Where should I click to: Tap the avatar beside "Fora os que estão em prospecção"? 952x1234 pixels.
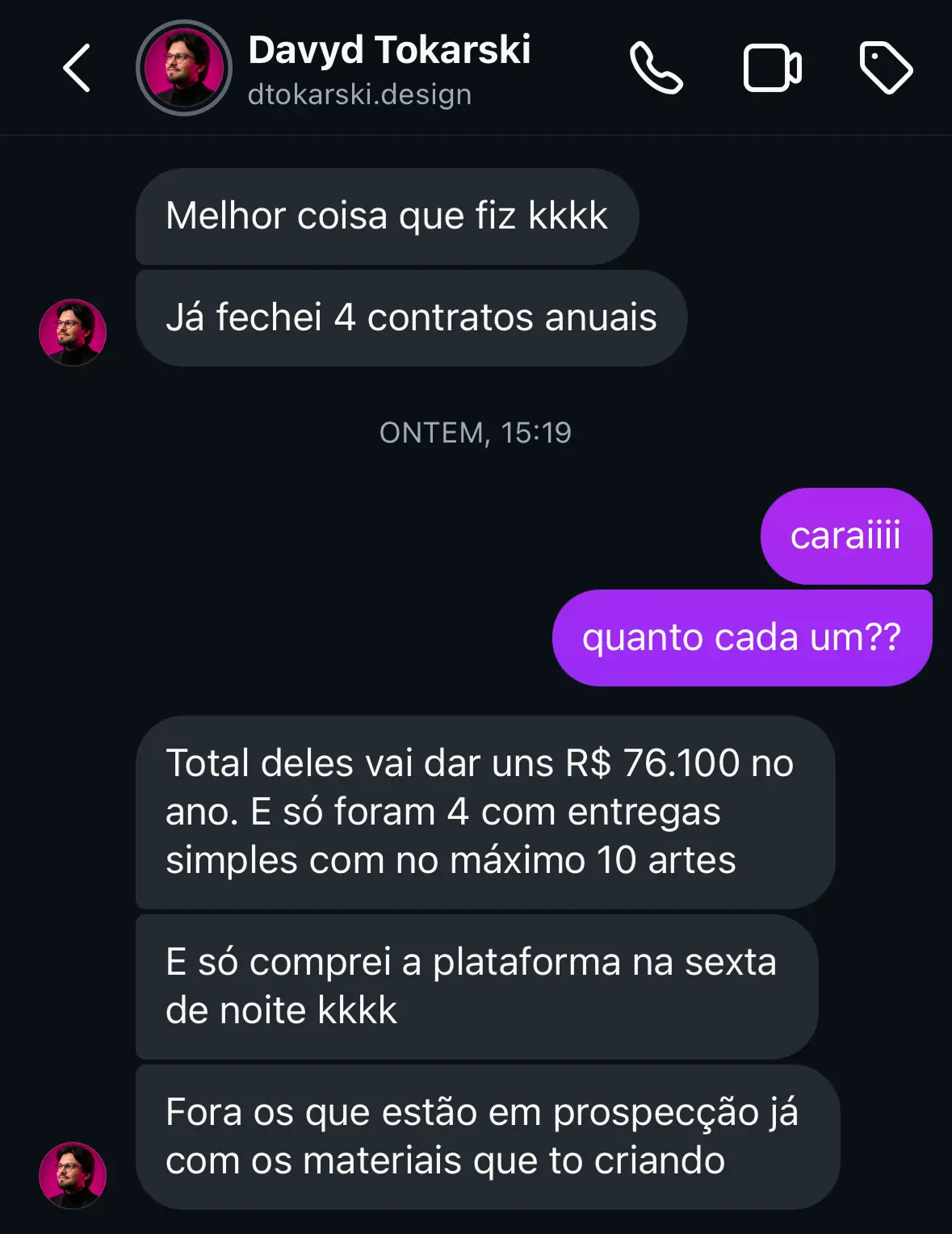(73, 1174)
